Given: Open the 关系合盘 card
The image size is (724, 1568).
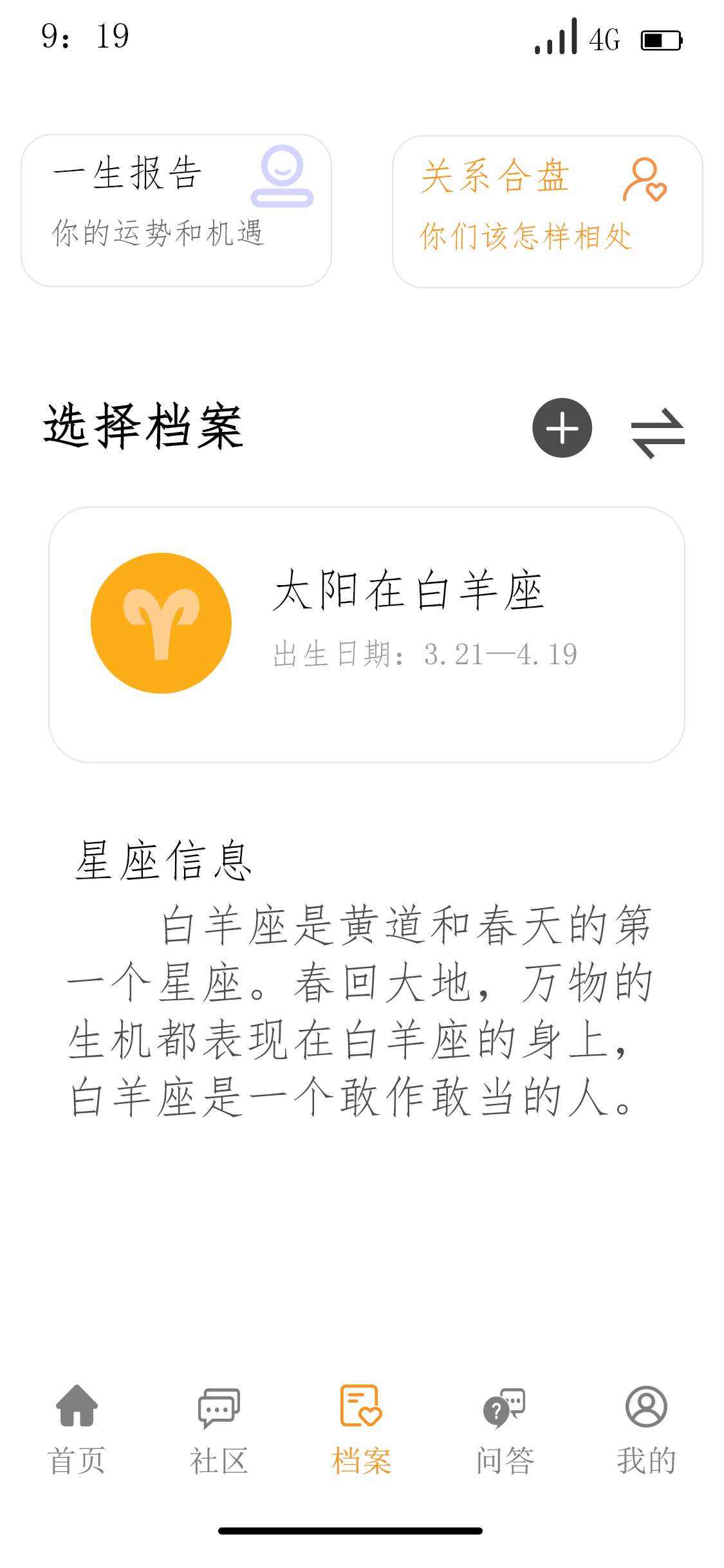Looking at the screenshot, I should [x=547, y=212].
